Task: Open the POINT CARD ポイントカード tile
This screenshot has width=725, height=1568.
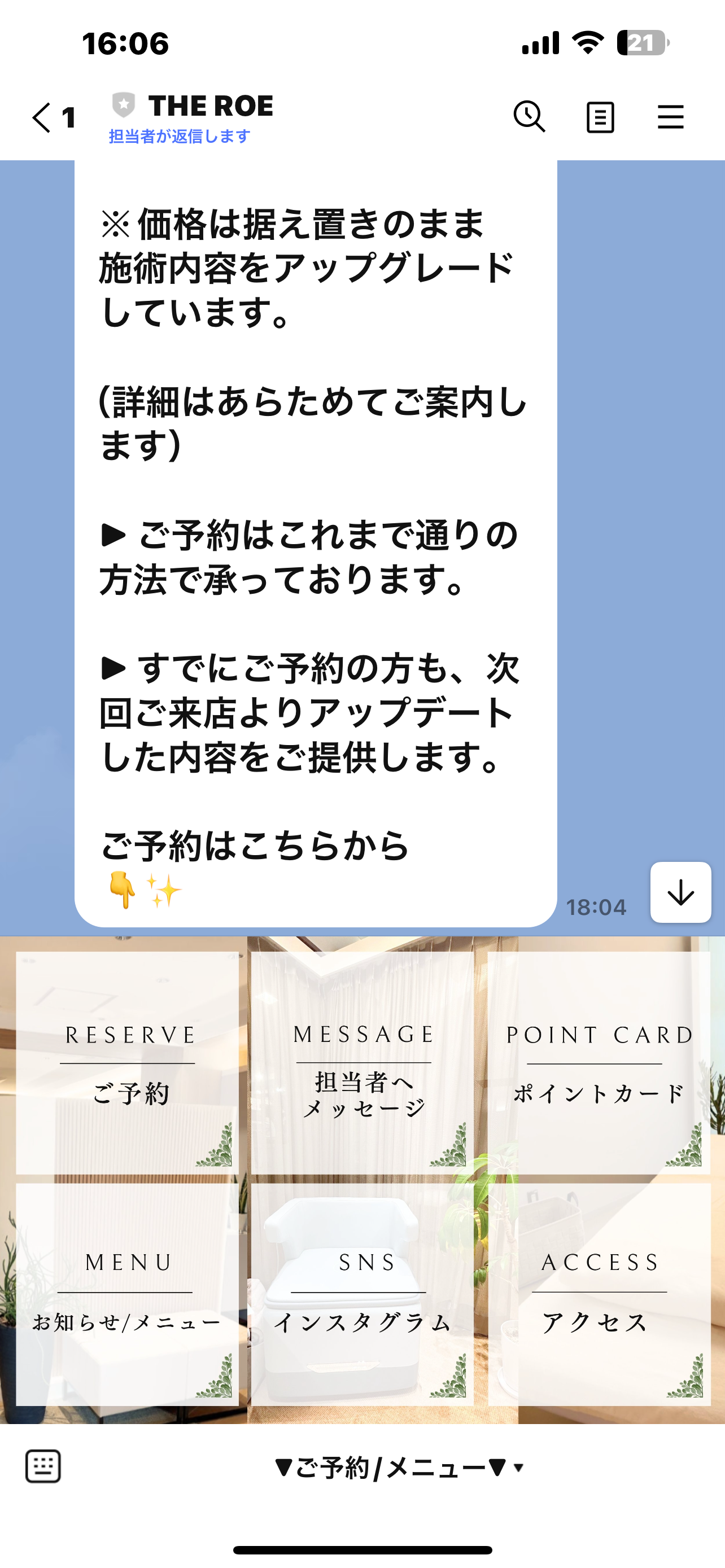Action: [x=599, y=1063]
